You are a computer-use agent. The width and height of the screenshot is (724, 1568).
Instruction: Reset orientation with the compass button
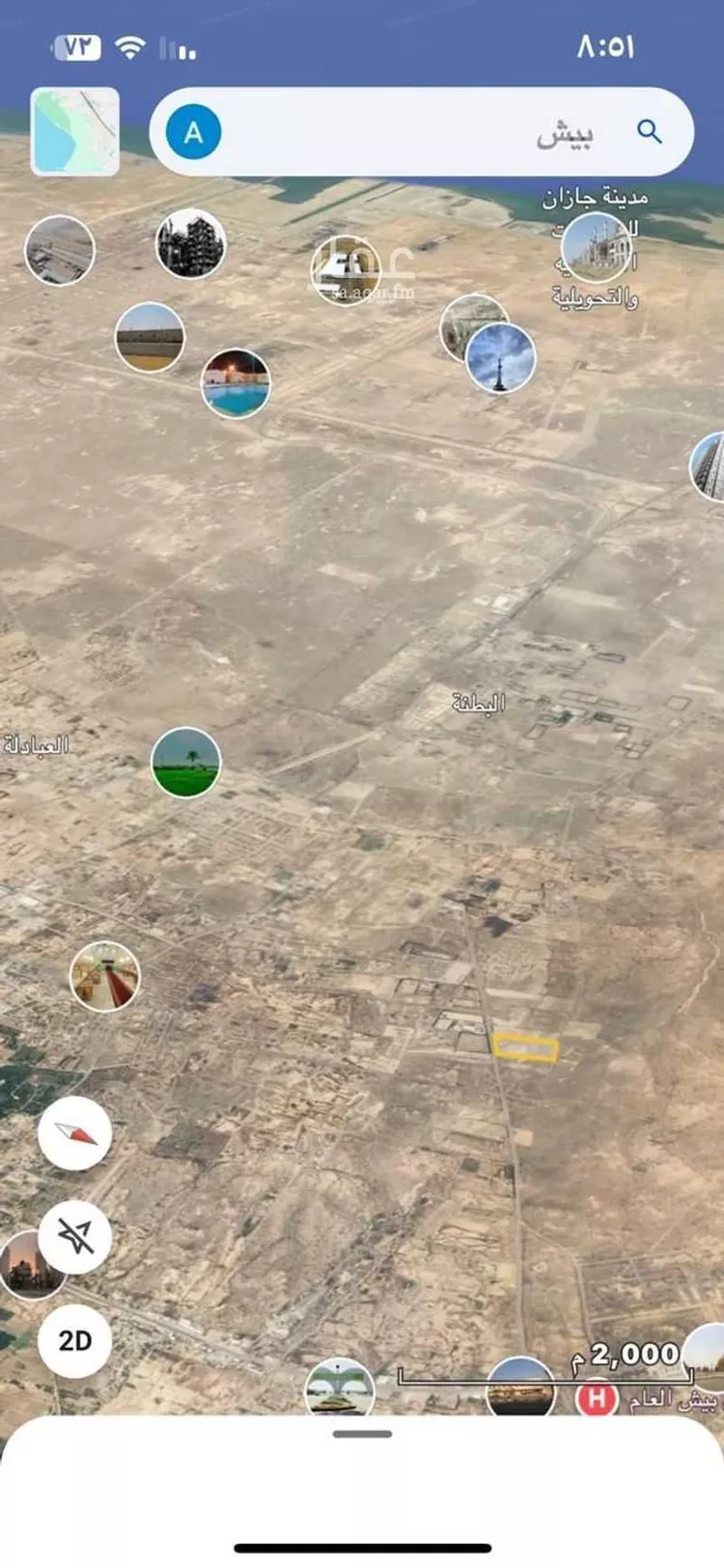(75, 1134)
